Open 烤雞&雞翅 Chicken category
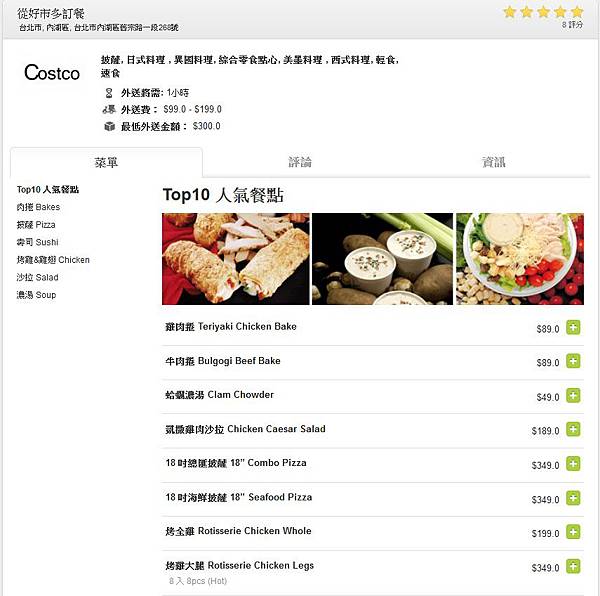Screen dimensions: 600x596 [x=53, y=260]
